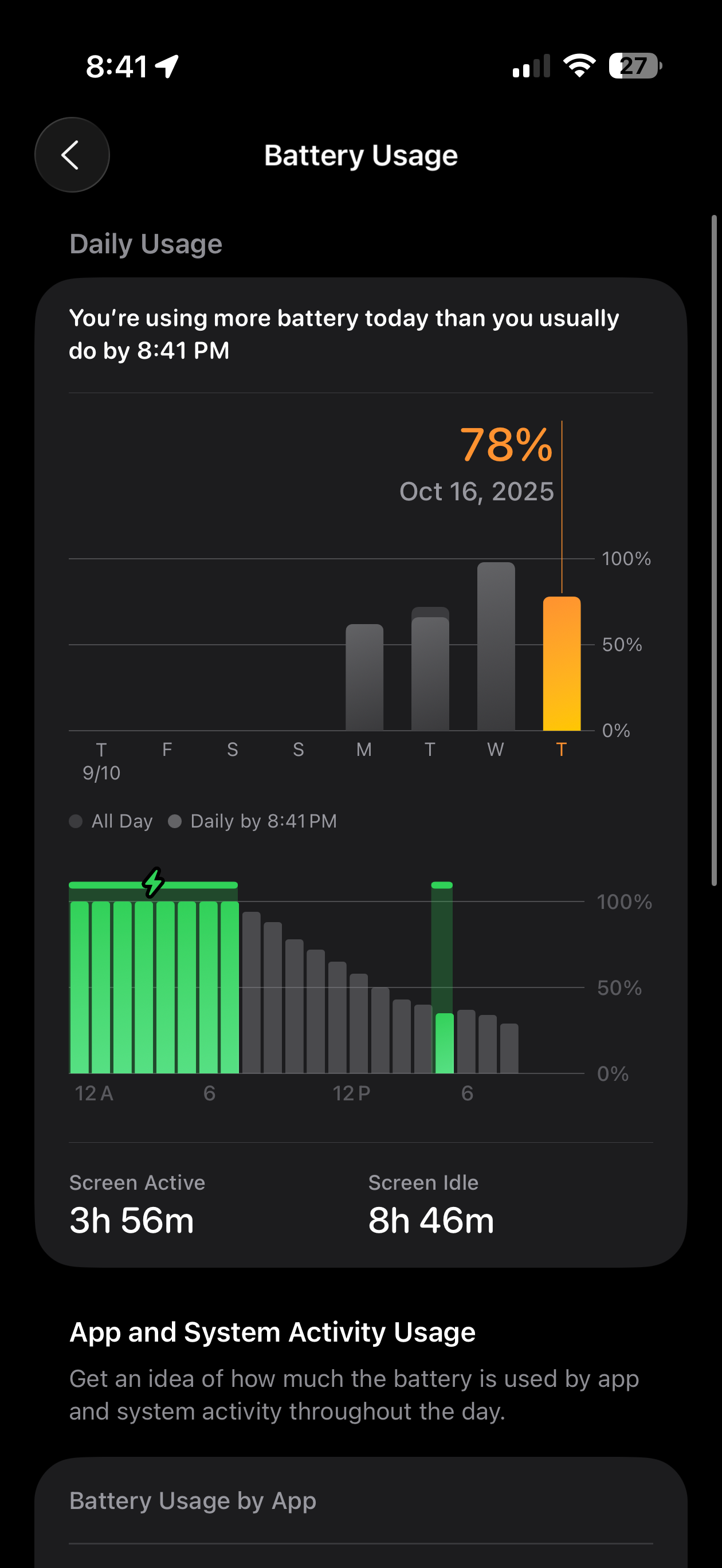Go back from Battery Usage

pyautogui.click(x=72, y=155)
